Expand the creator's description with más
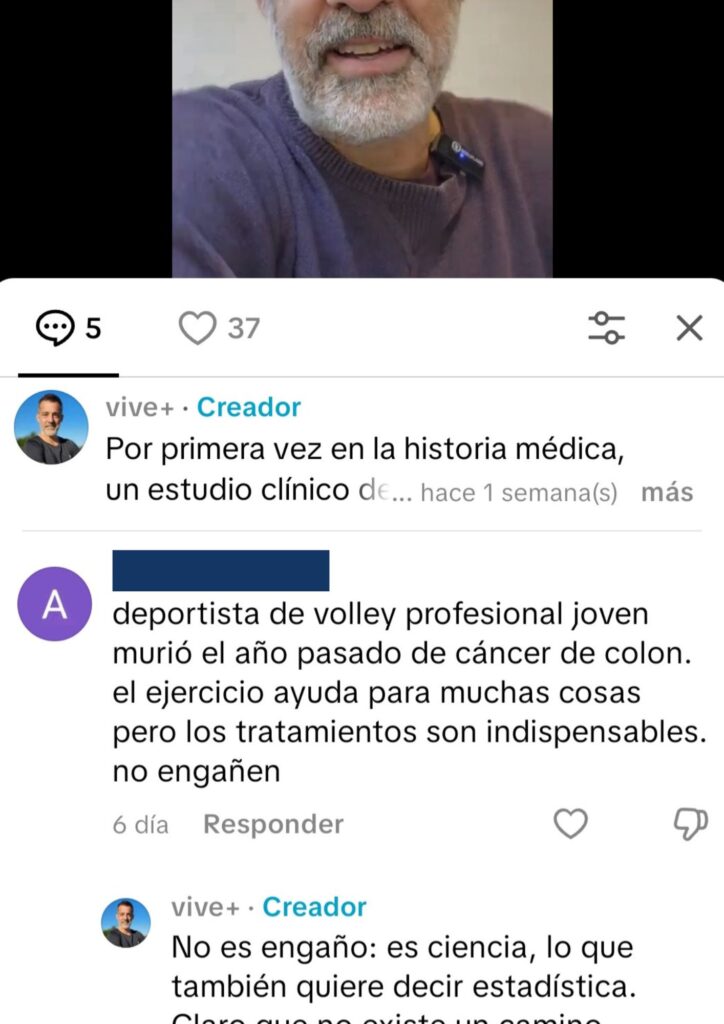This screenshot has height=1024, width=724. pos(666,493)
